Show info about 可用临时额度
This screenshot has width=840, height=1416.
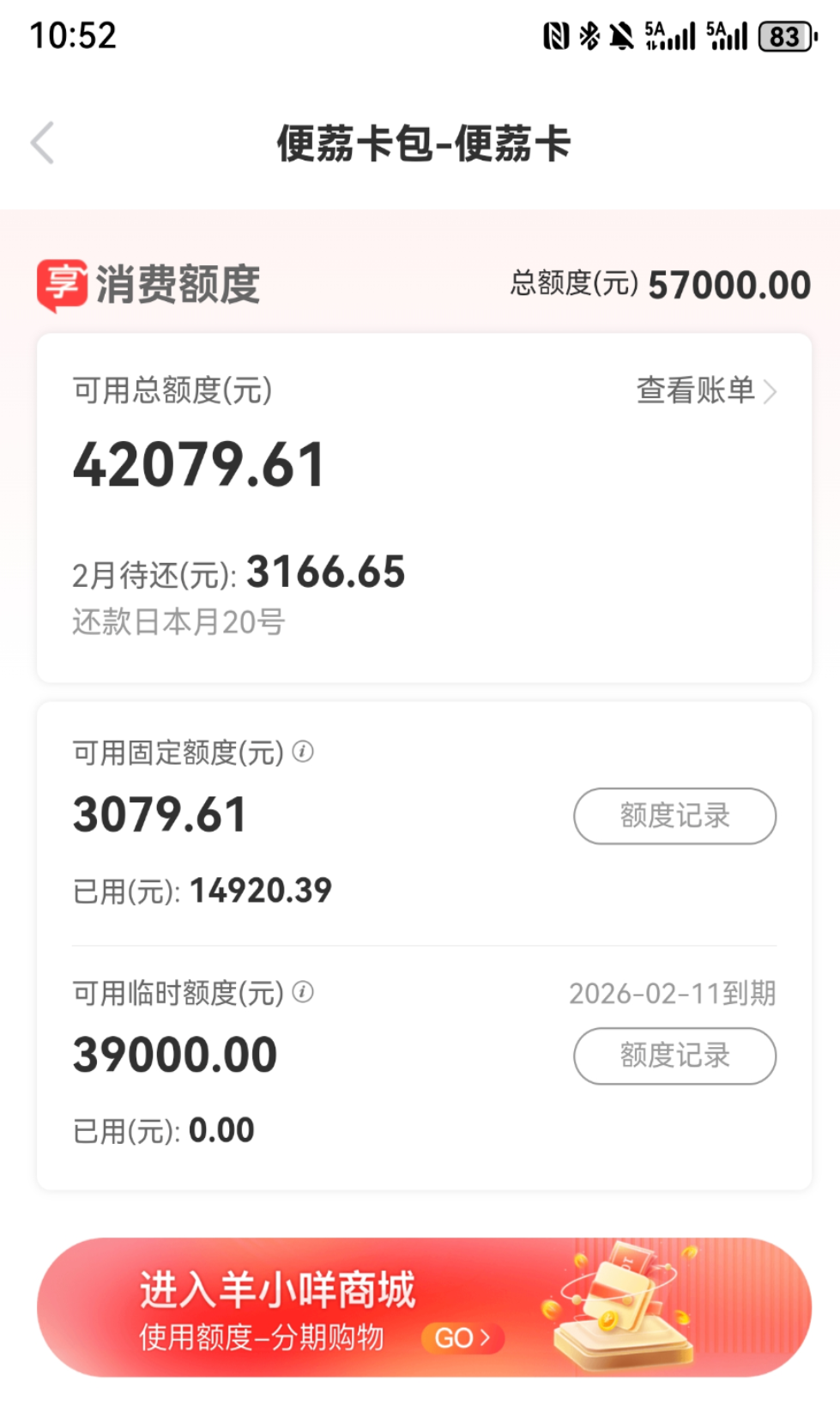point(303,992)
